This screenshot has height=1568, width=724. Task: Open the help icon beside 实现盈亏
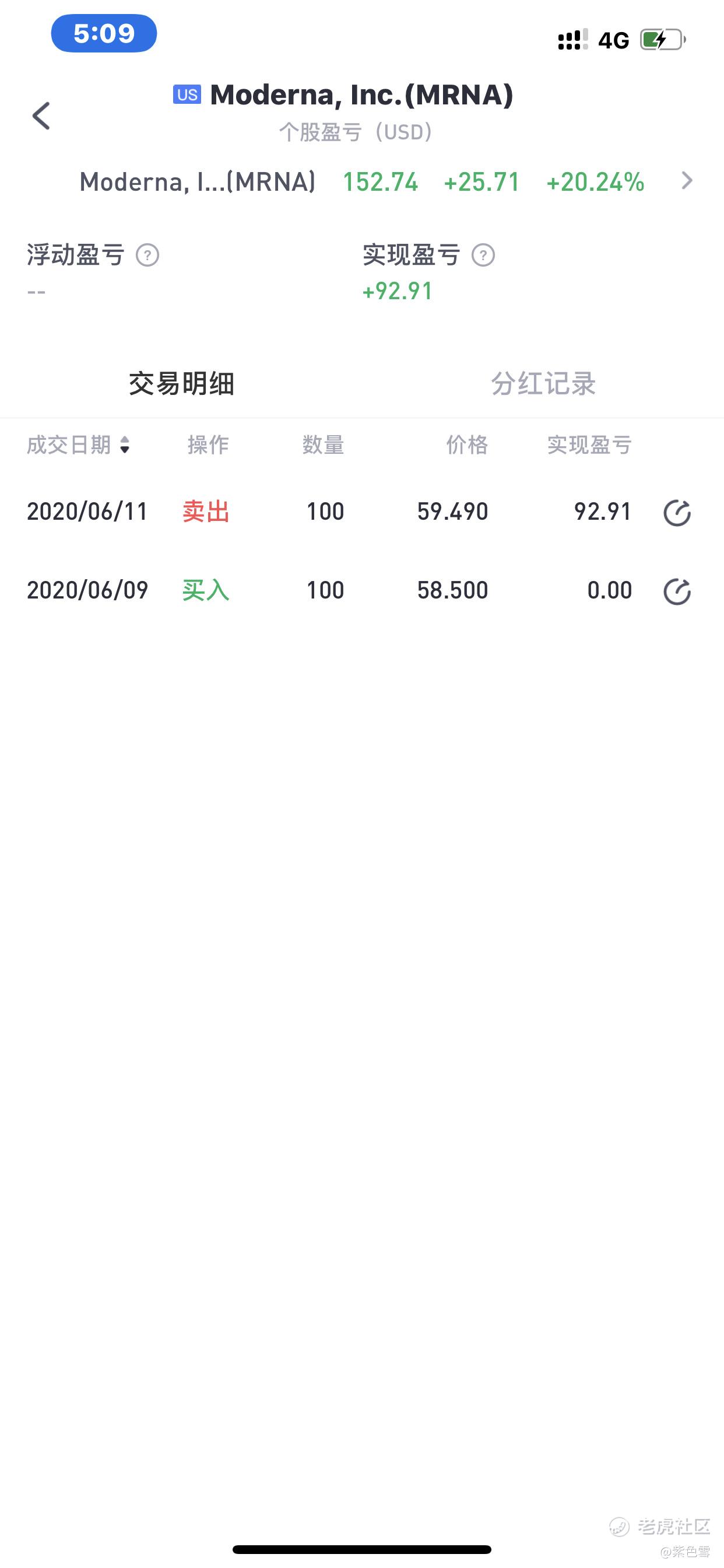click(x=483, y=255)
